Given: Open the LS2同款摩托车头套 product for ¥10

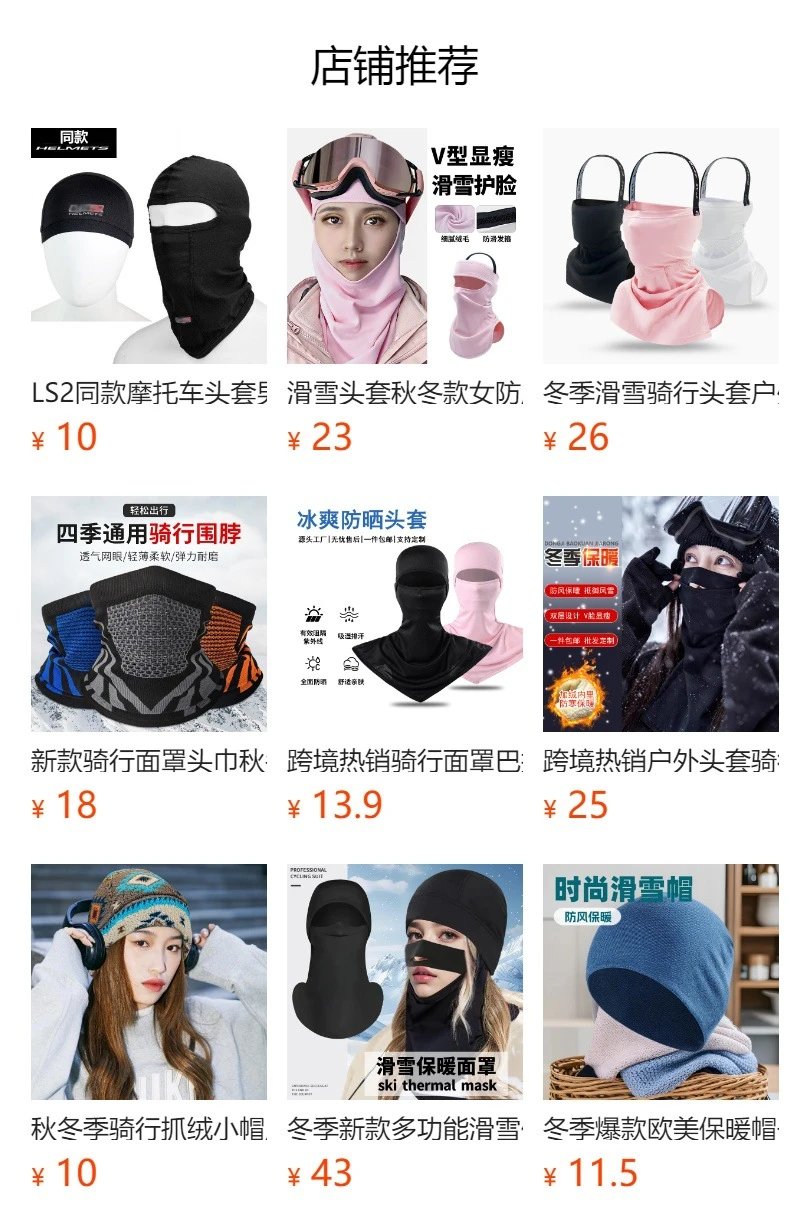Looking at the screenshot, I should [x=149, y=246].
